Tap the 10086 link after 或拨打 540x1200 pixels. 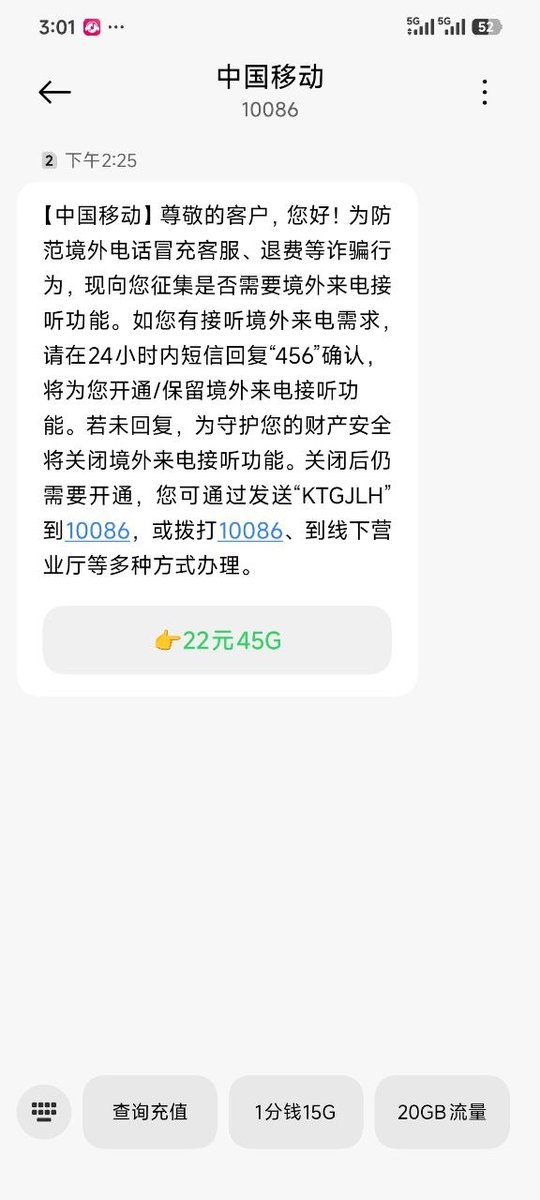[x=250, y=531]
